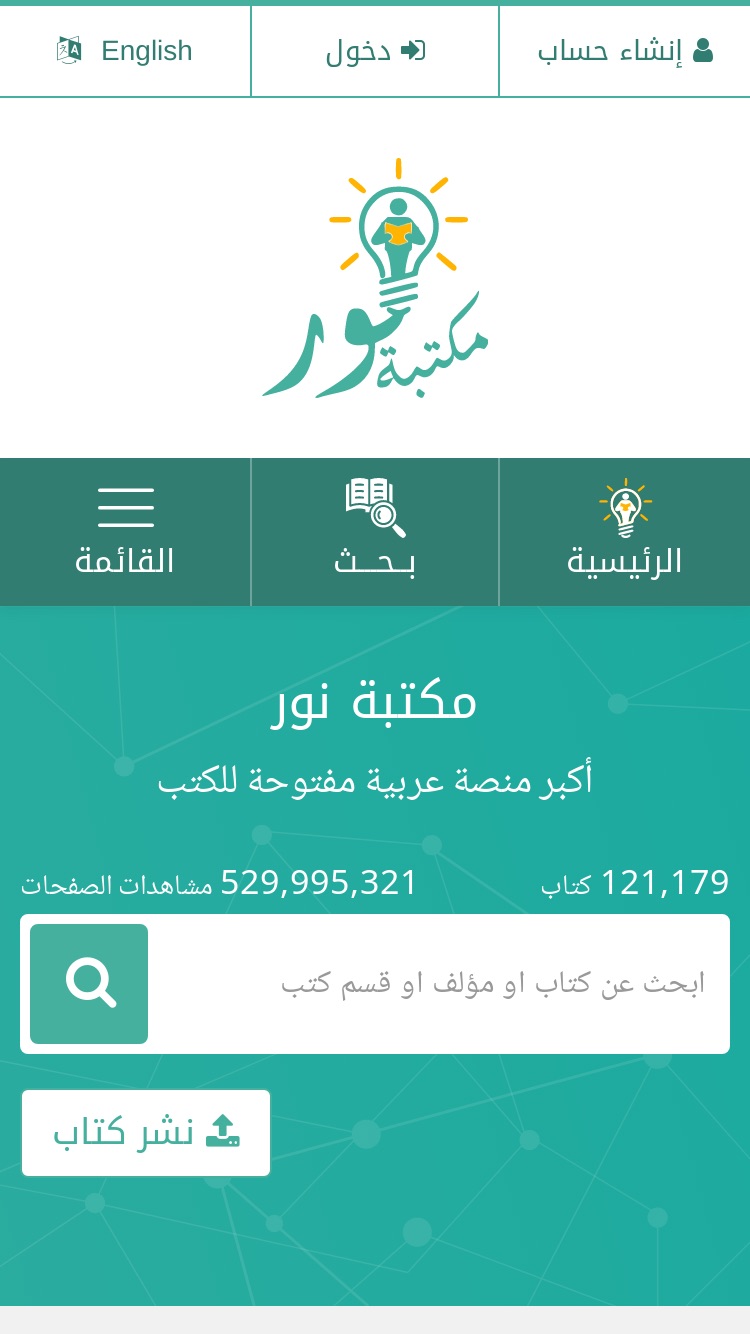Viewport: 750px width, 1334px height.
Task: Create an account via إنشاء حساب
Action: (625, 51)
